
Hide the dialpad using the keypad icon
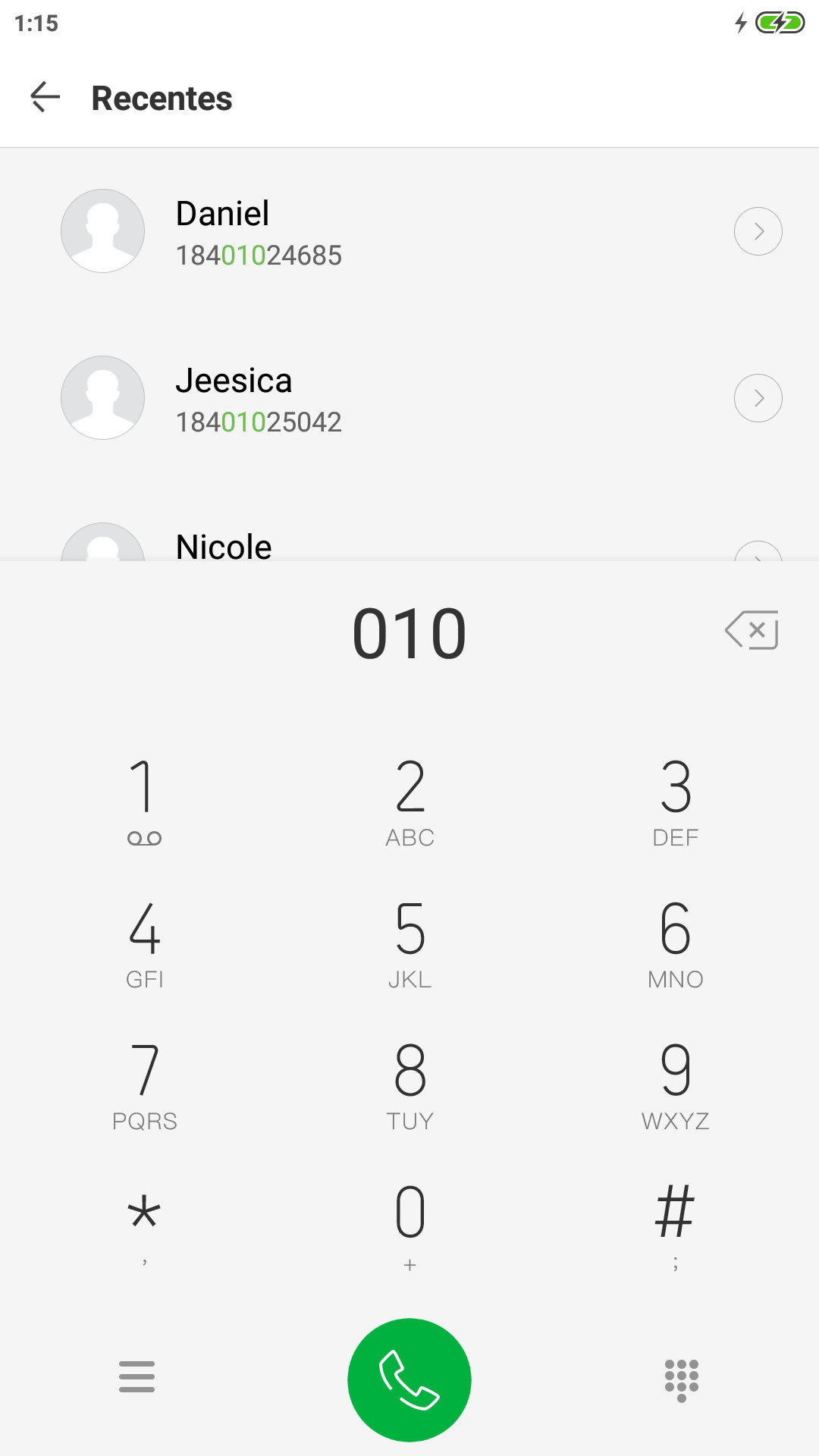pyautogui.click(x=682, y=1379)
